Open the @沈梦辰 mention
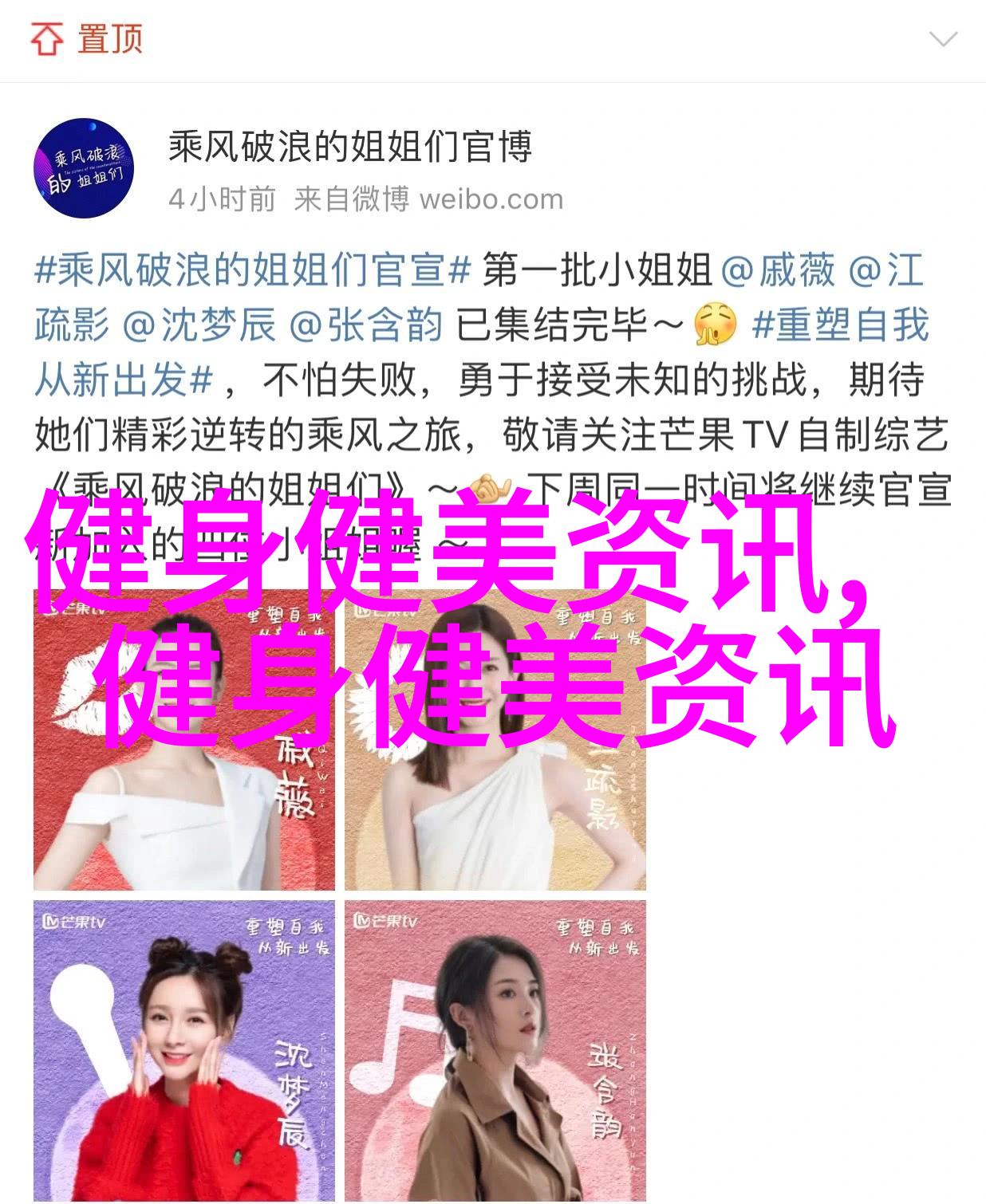 [199, 325]
